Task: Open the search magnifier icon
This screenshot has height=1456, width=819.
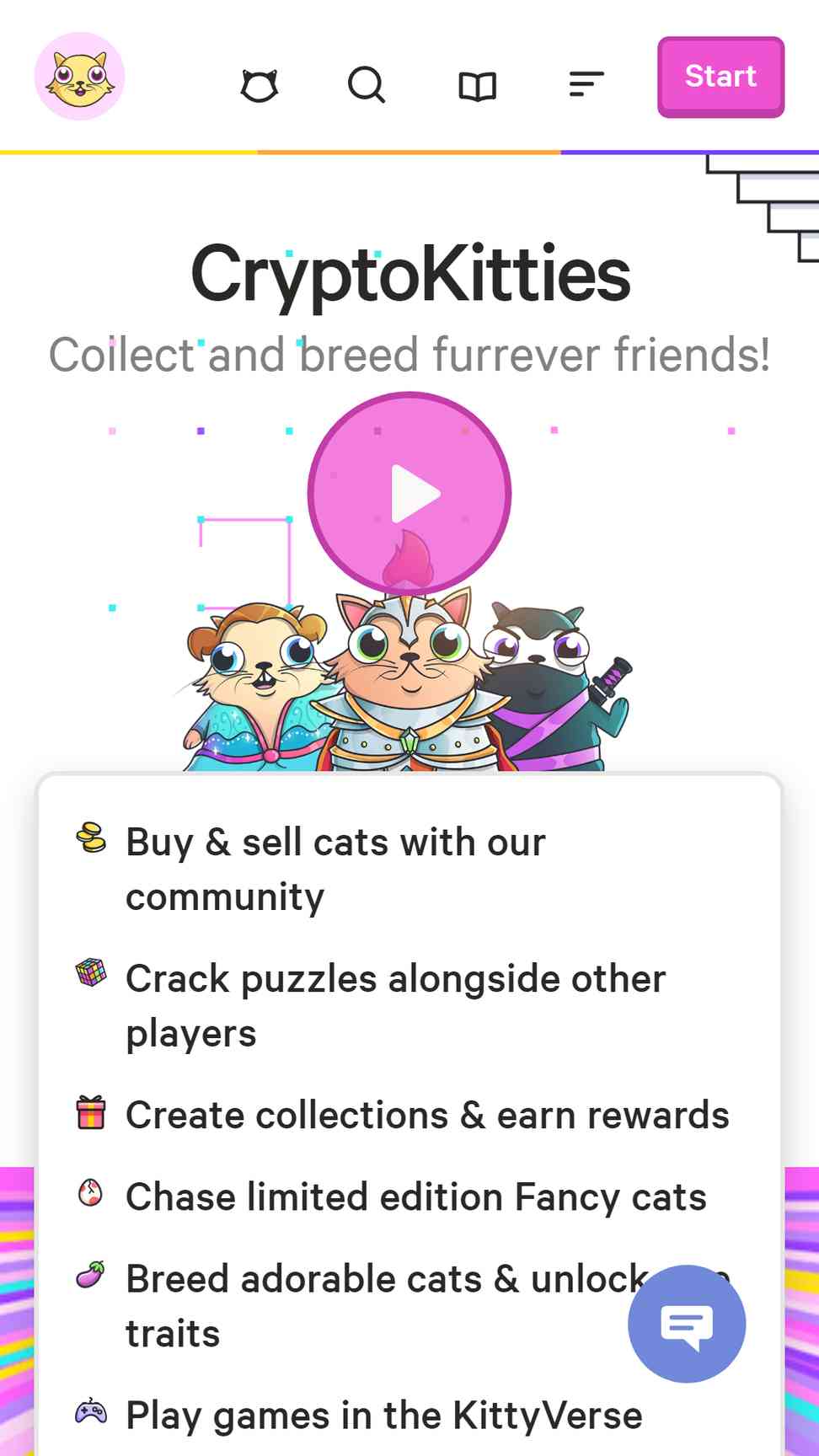Action: pyautogui.click(x=367, y=85)
